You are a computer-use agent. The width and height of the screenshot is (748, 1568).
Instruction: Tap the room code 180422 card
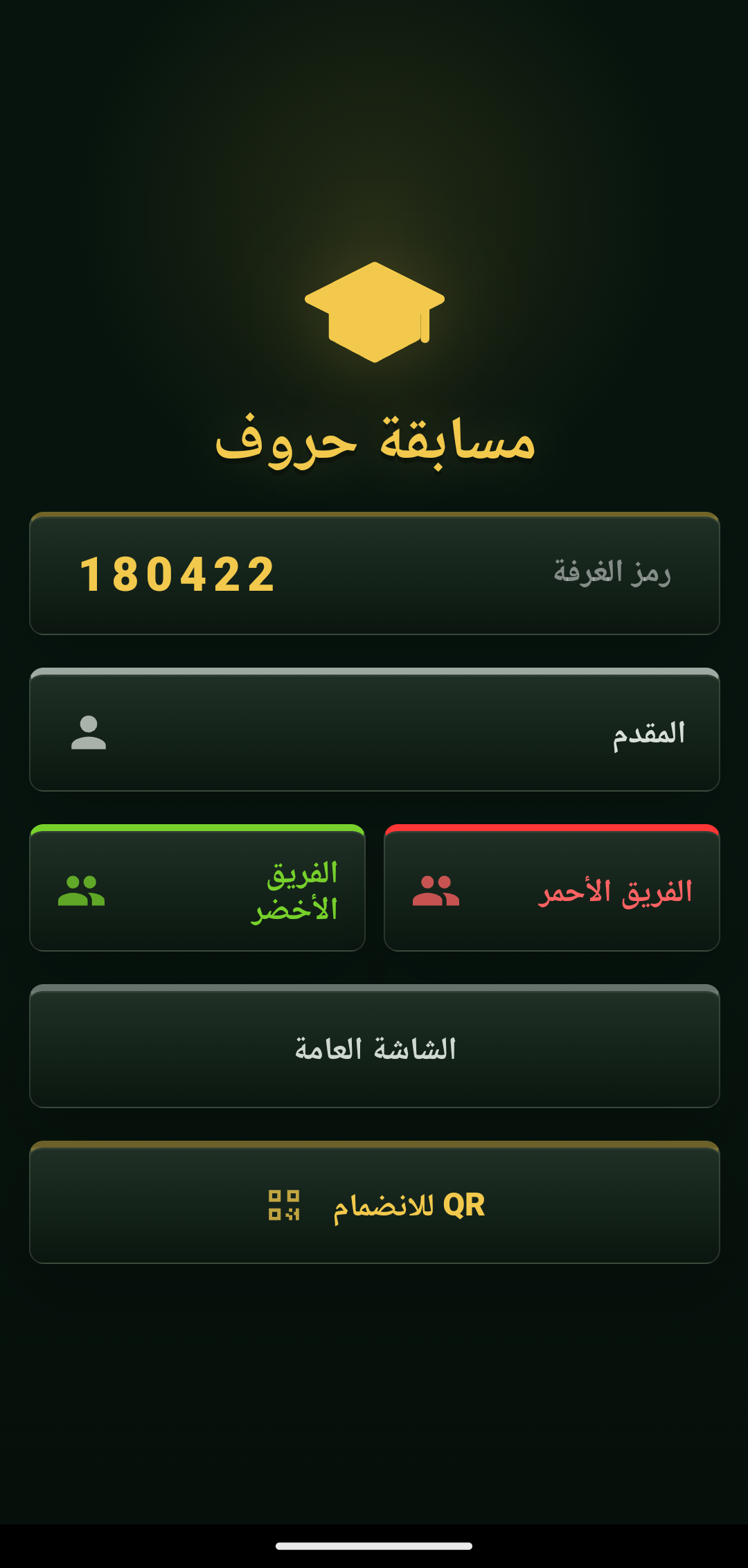(x=375, y=573)
